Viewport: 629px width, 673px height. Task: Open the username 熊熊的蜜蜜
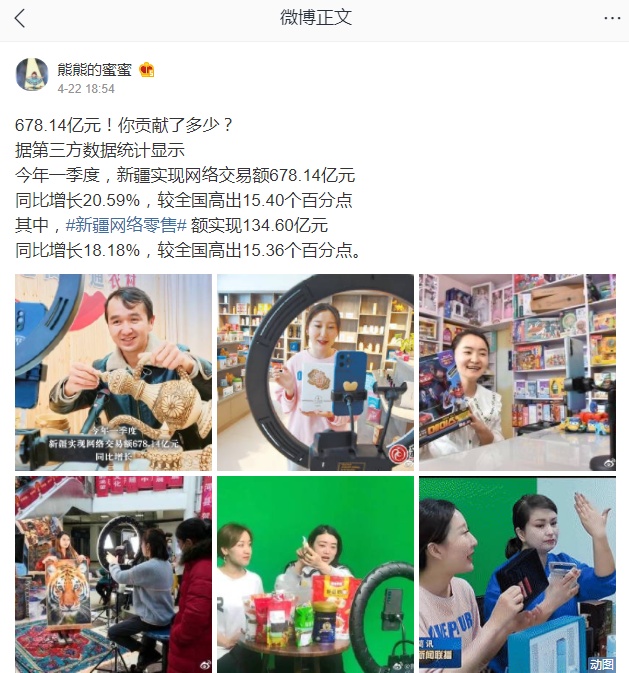click(x=94, y=69)
